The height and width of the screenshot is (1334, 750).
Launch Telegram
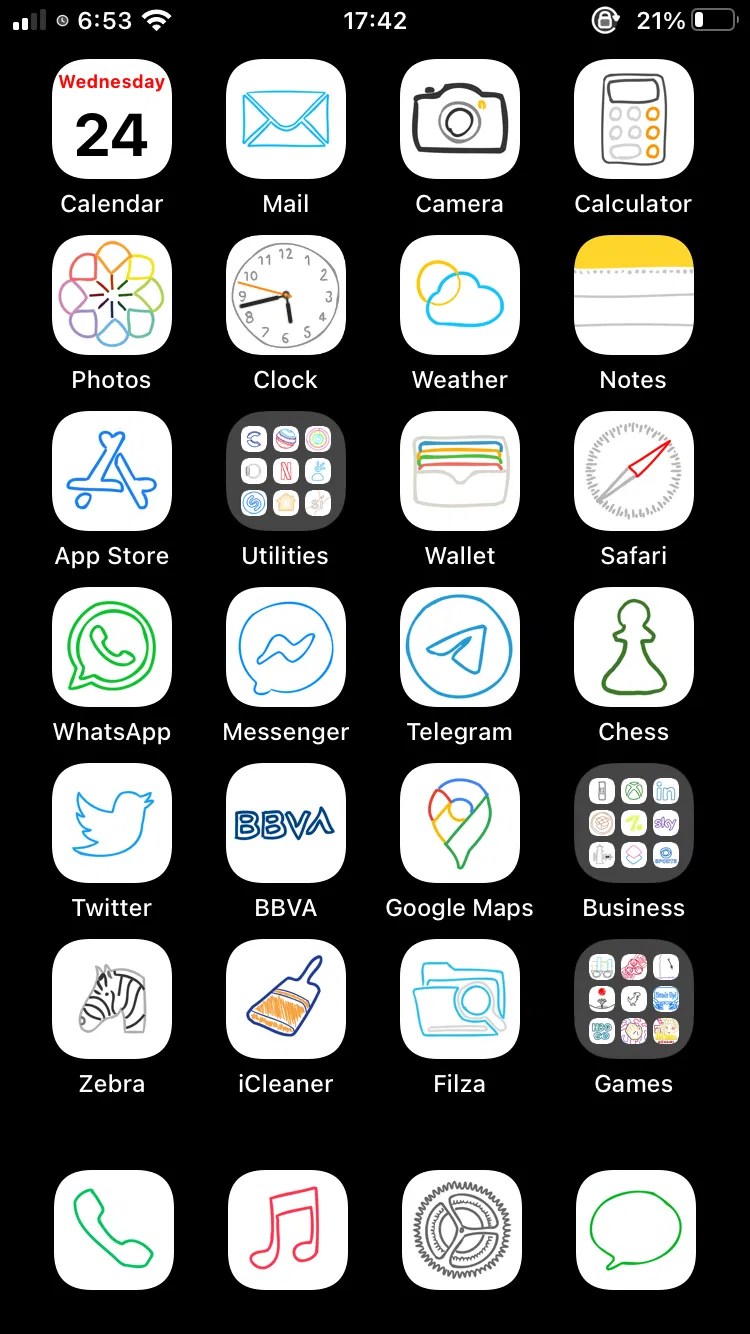(459, 647)
